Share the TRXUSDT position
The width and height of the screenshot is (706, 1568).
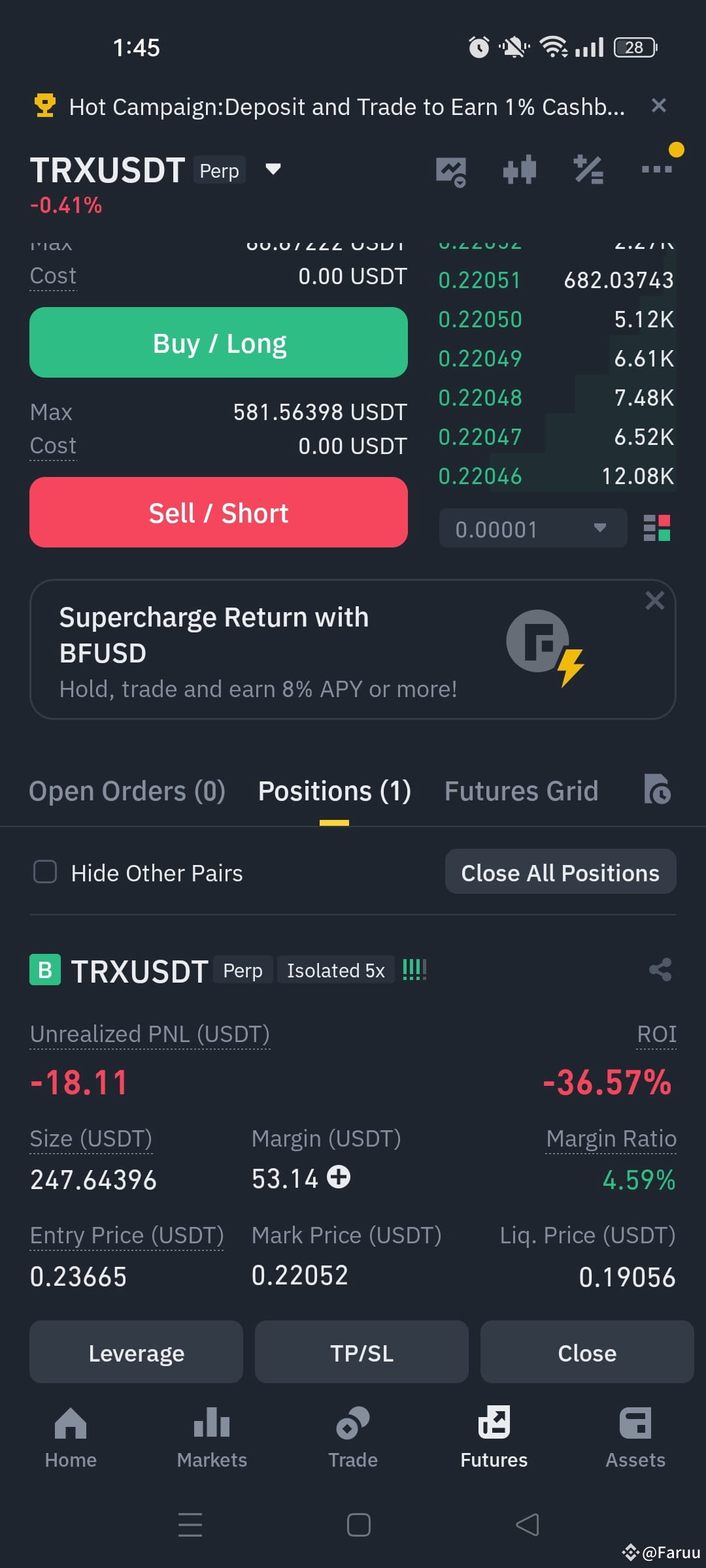point(659,970)
